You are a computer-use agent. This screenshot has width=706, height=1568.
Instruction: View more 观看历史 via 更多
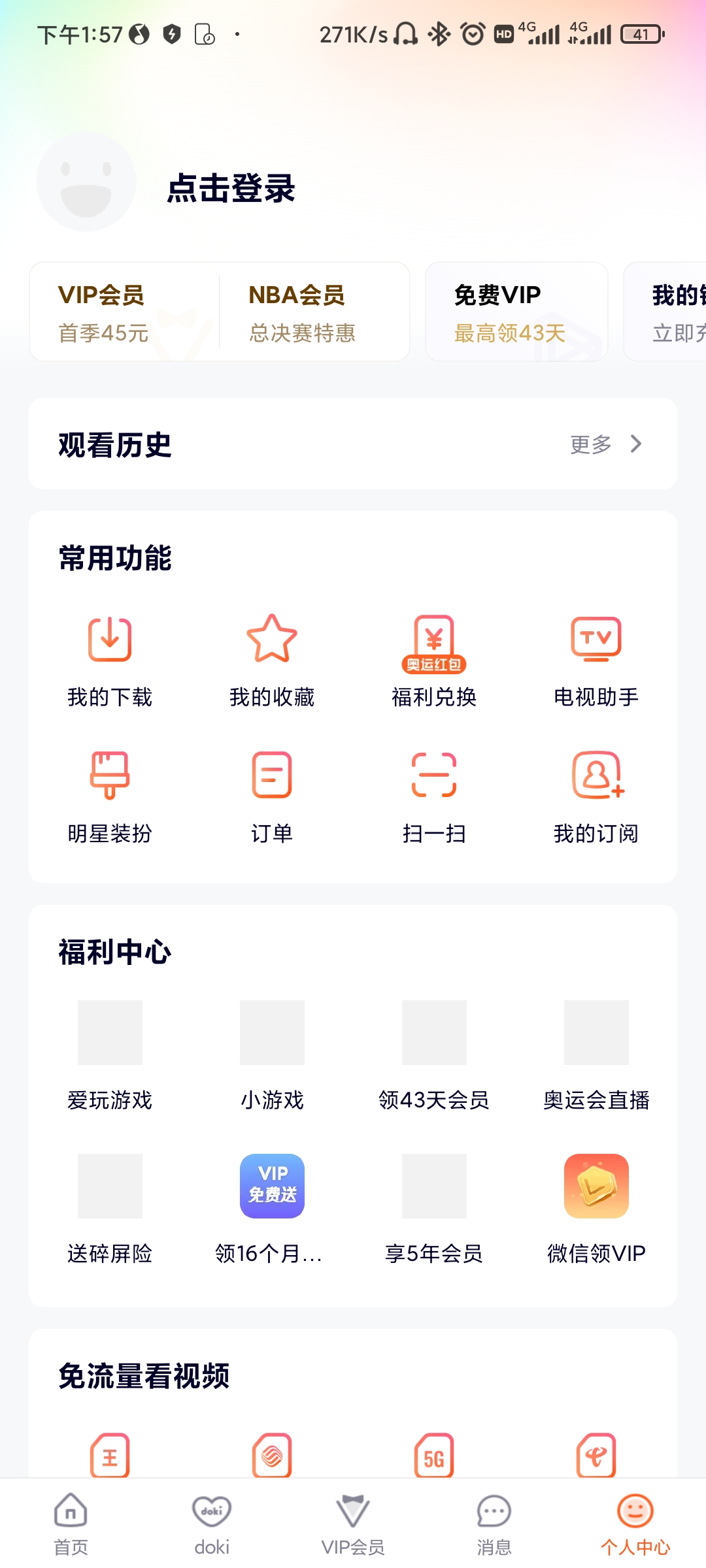click(605, 444)
